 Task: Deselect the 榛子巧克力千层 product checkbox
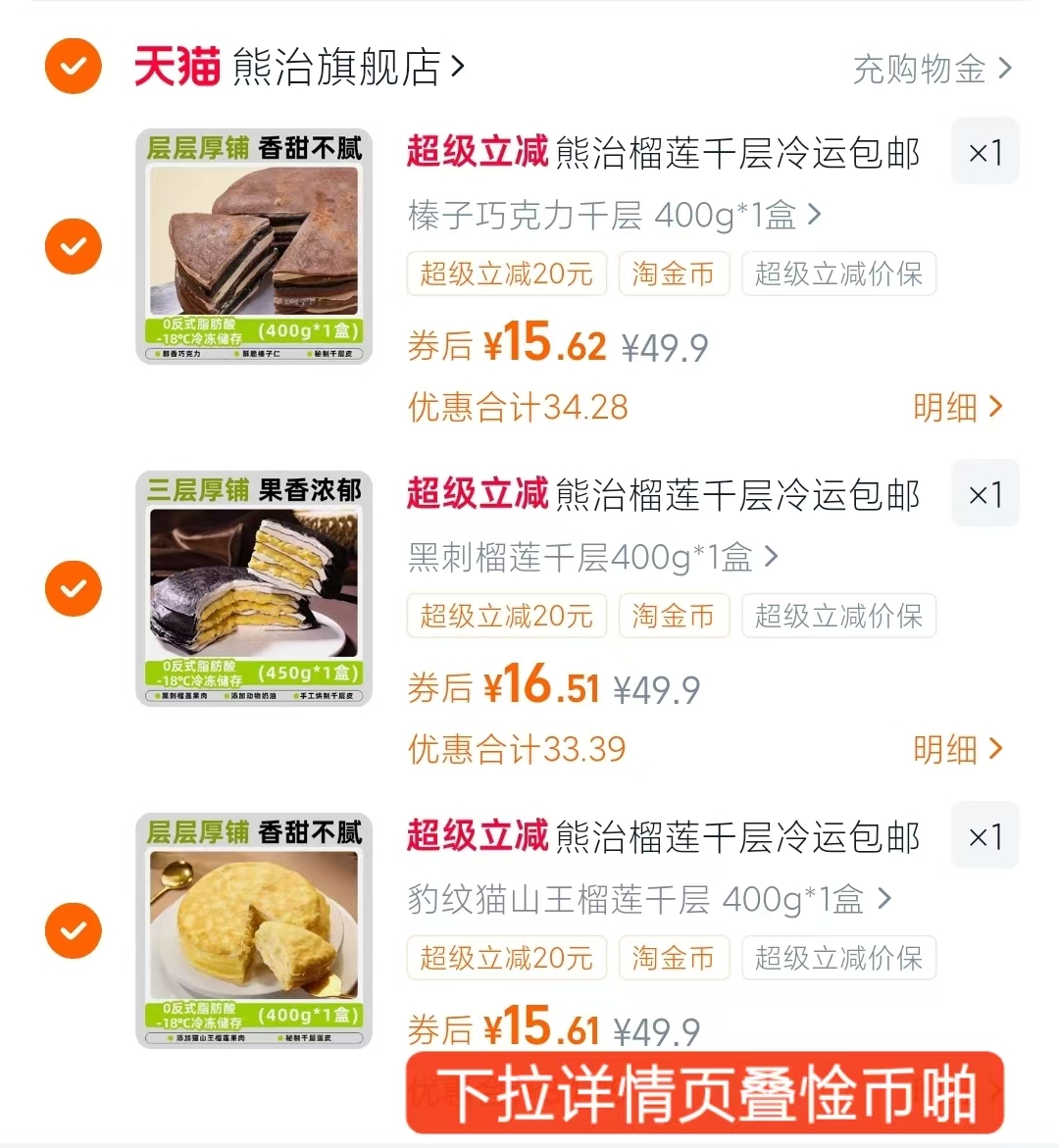click(x=73, y=246)
